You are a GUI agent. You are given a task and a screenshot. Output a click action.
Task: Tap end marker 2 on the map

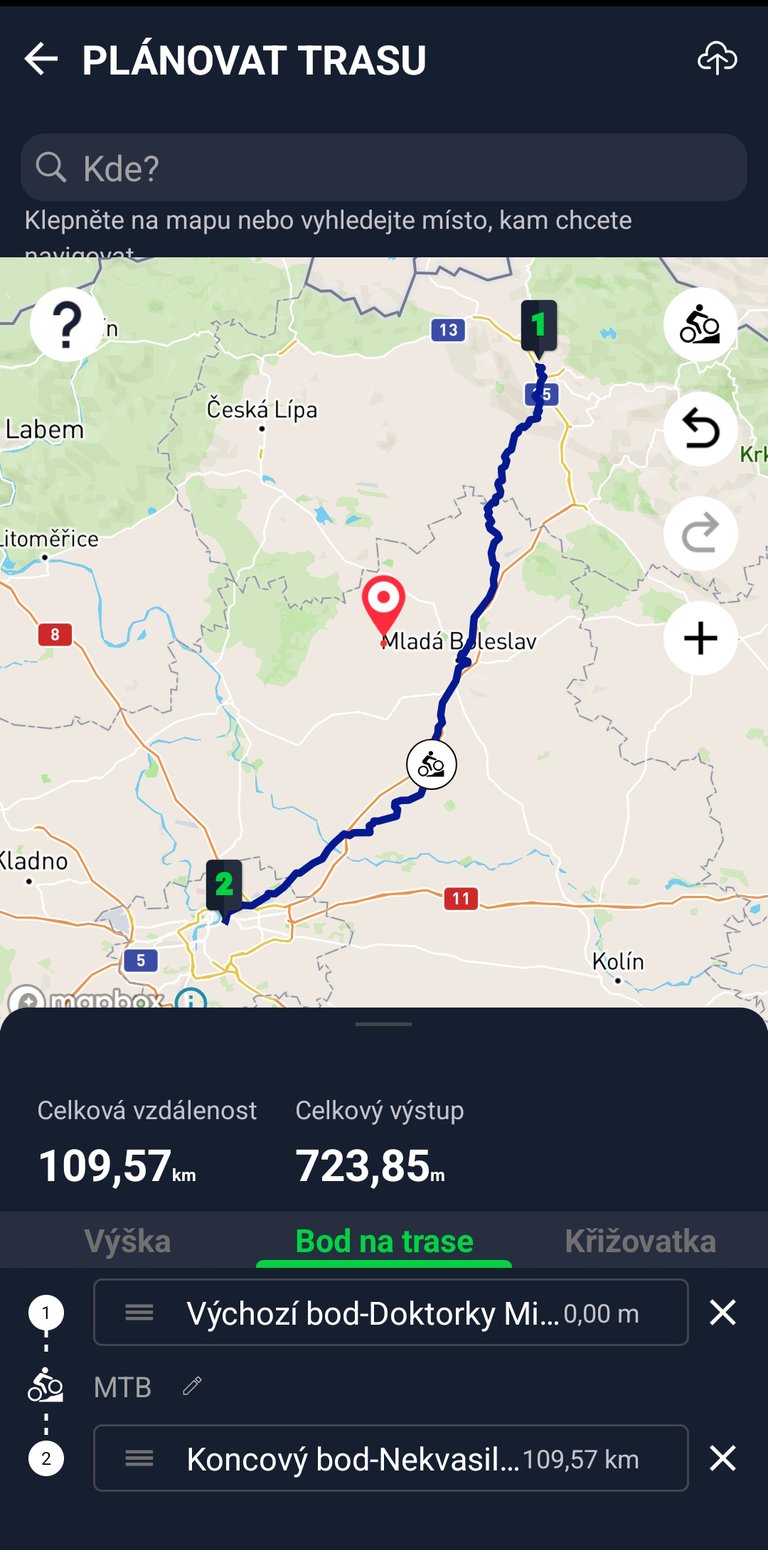click(x=224, y=885)
